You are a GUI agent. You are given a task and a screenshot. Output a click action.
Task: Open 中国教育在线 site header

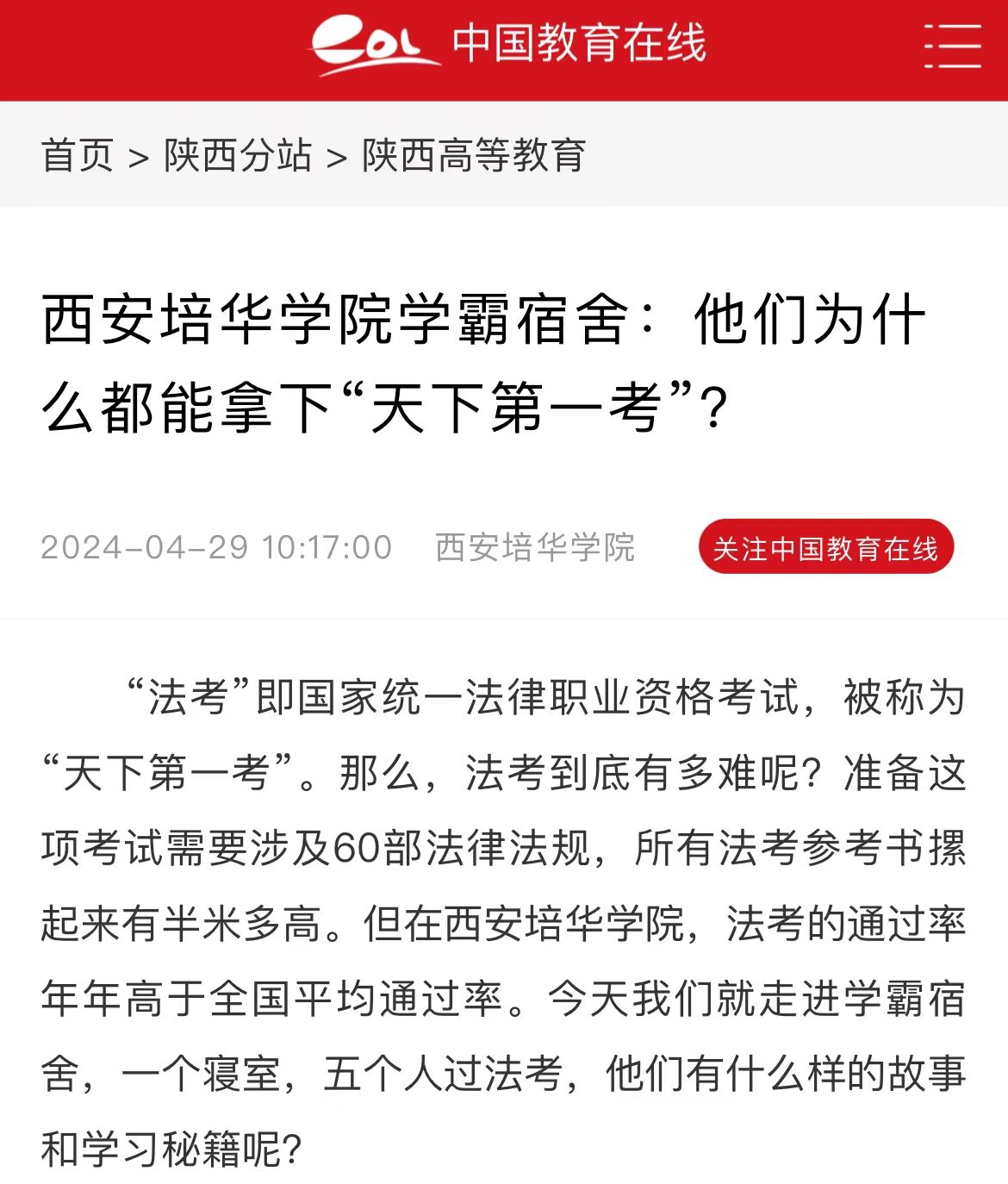pos(508,43)
